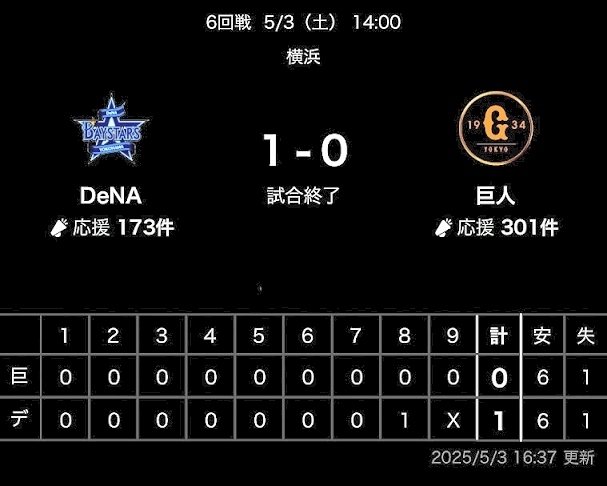Cheer for 巨人 with 応援 301件
Image resolution: width=607 pixels, height=486 pixels.
(x=495, y=227)
